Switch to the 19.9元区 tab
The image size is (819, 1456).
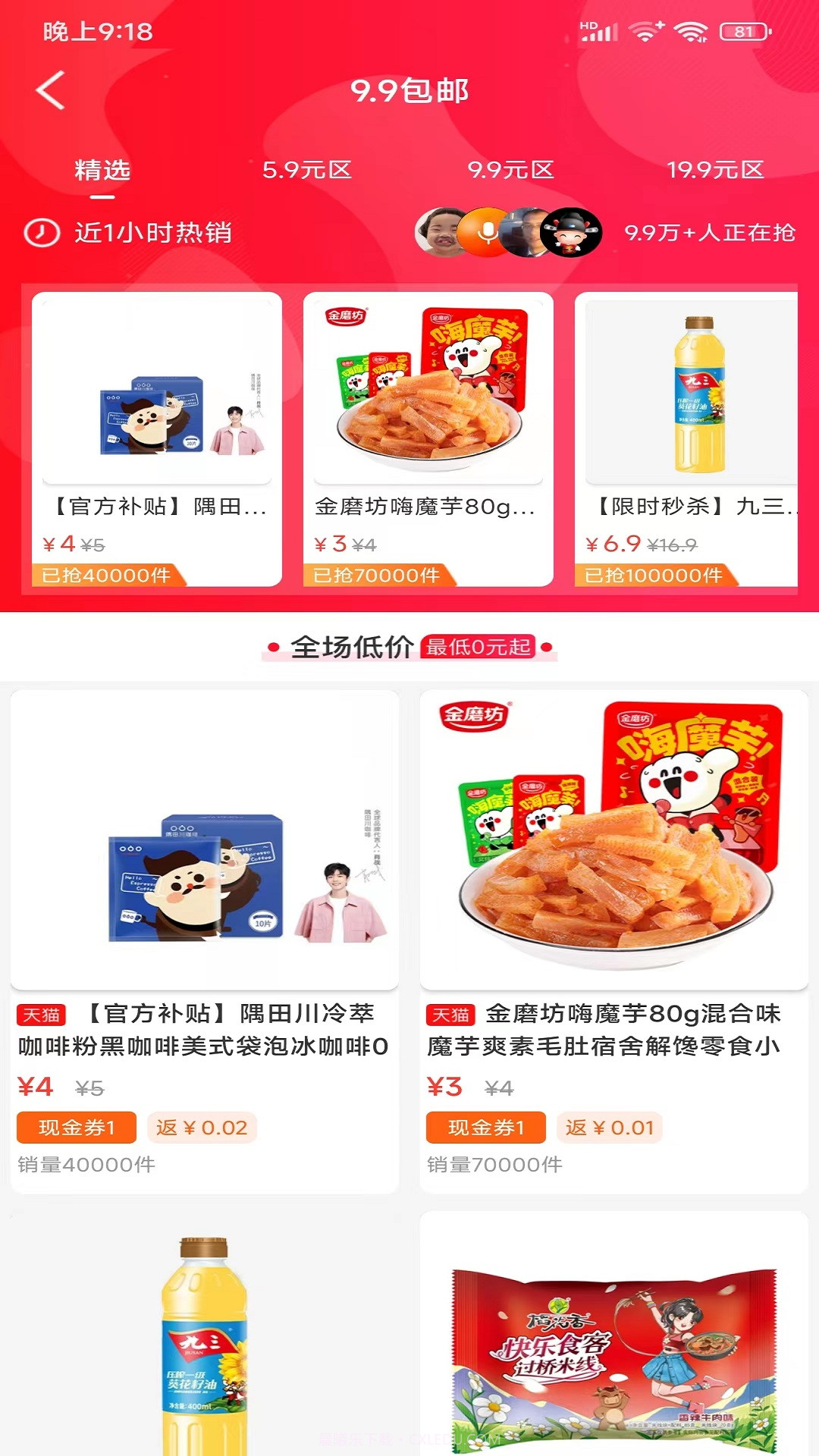click(x=717, y=171)
